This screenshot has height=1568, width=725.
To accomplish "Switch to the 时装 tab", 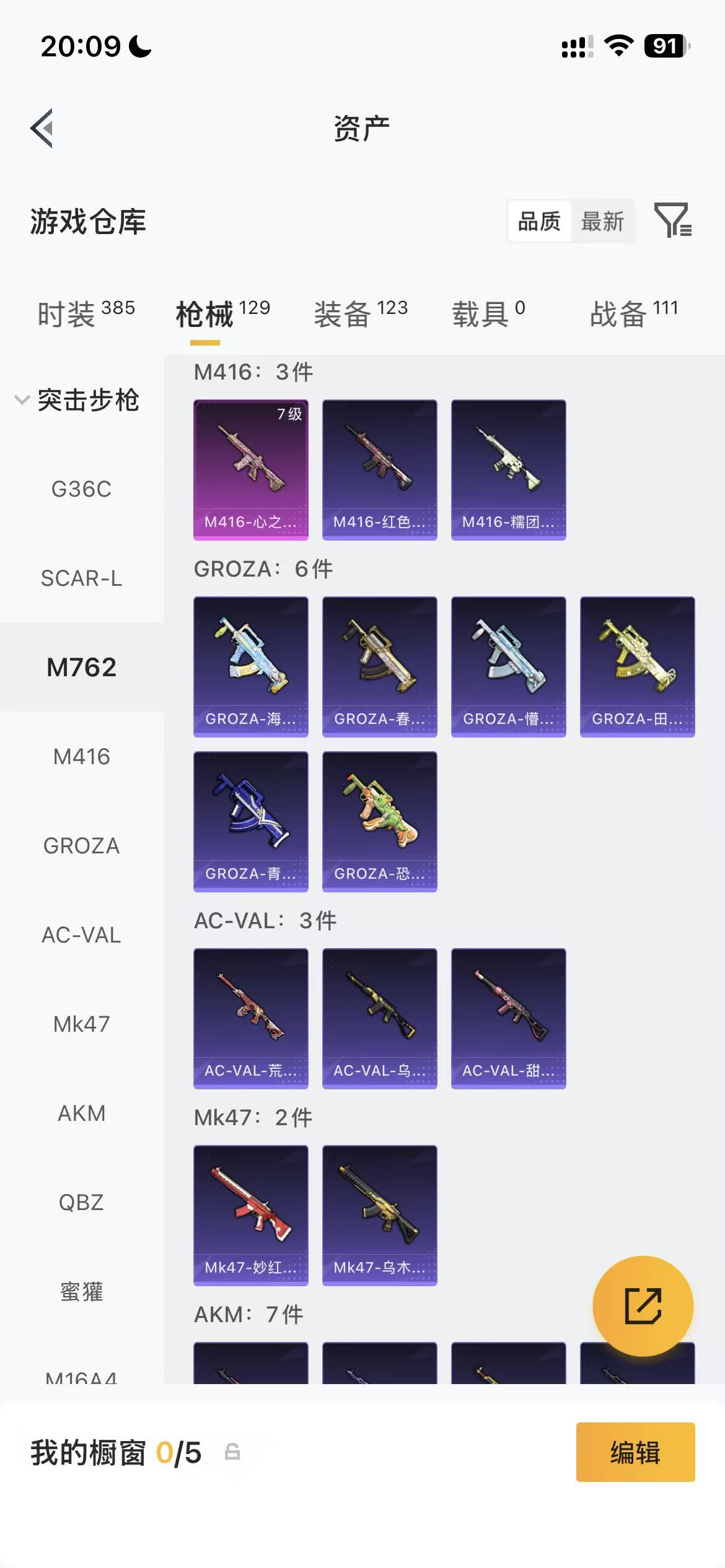I will pos(86,313).
